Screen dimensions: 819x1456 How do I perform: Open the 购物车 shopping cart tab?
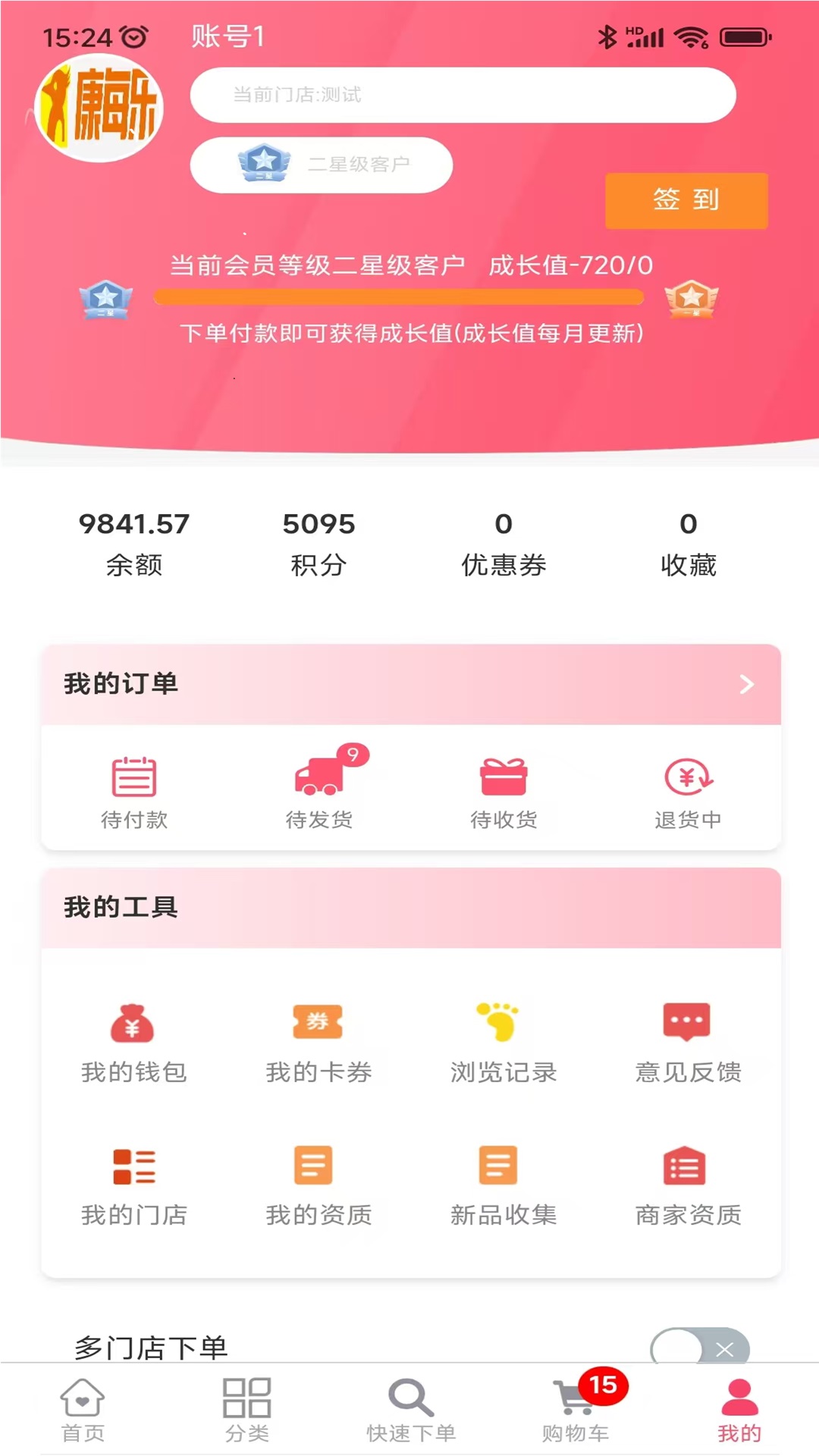pos(576,1409)
